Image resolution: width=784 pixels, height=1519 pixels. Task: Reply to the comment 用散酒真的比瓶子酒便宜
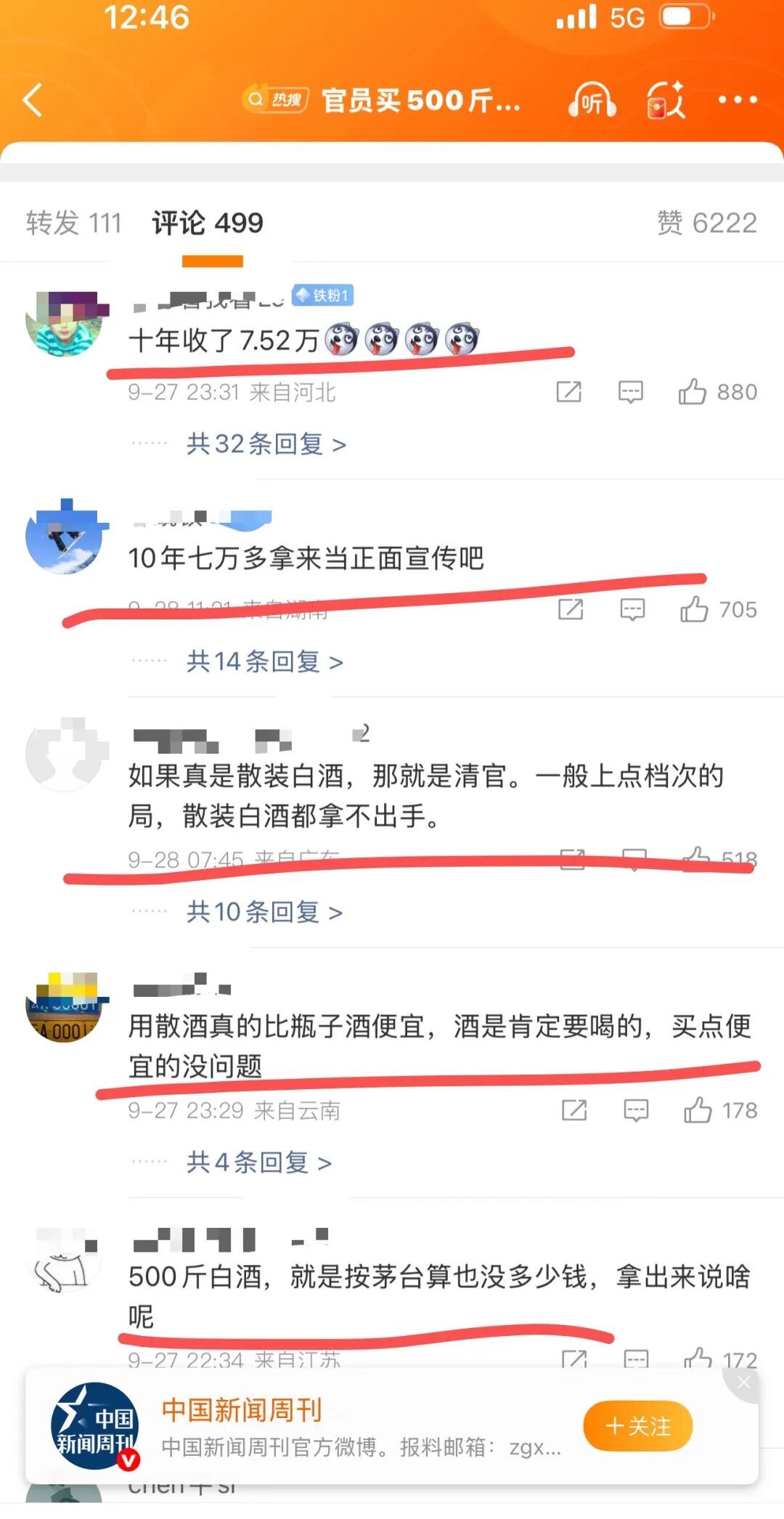(x=636, y=1110)
